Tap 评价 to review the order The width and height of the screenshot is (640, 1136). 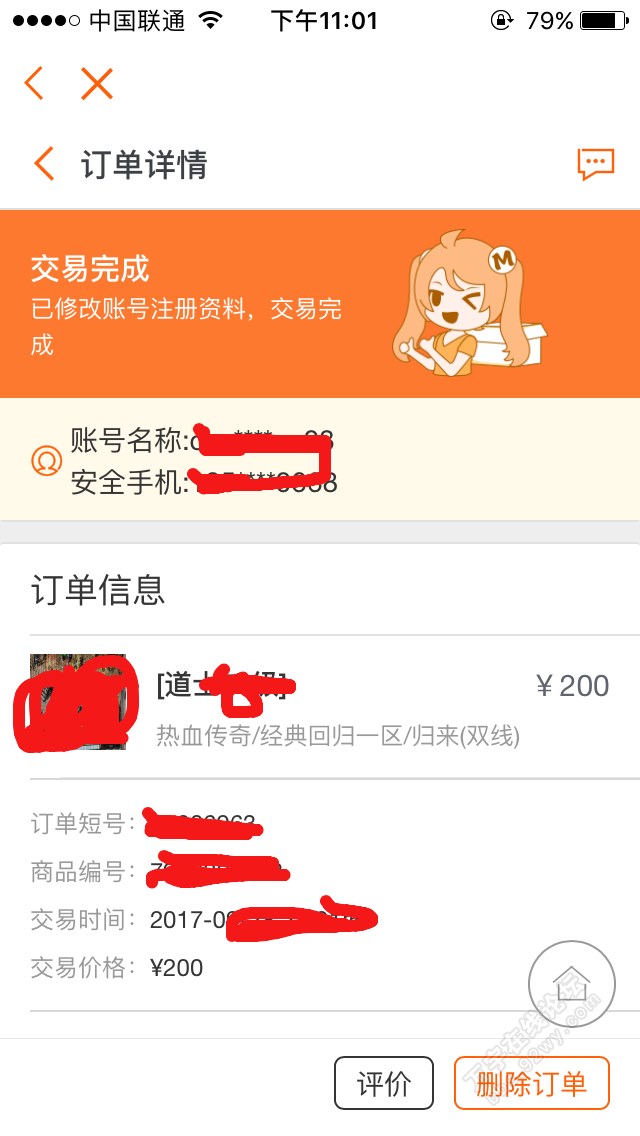383,1083
